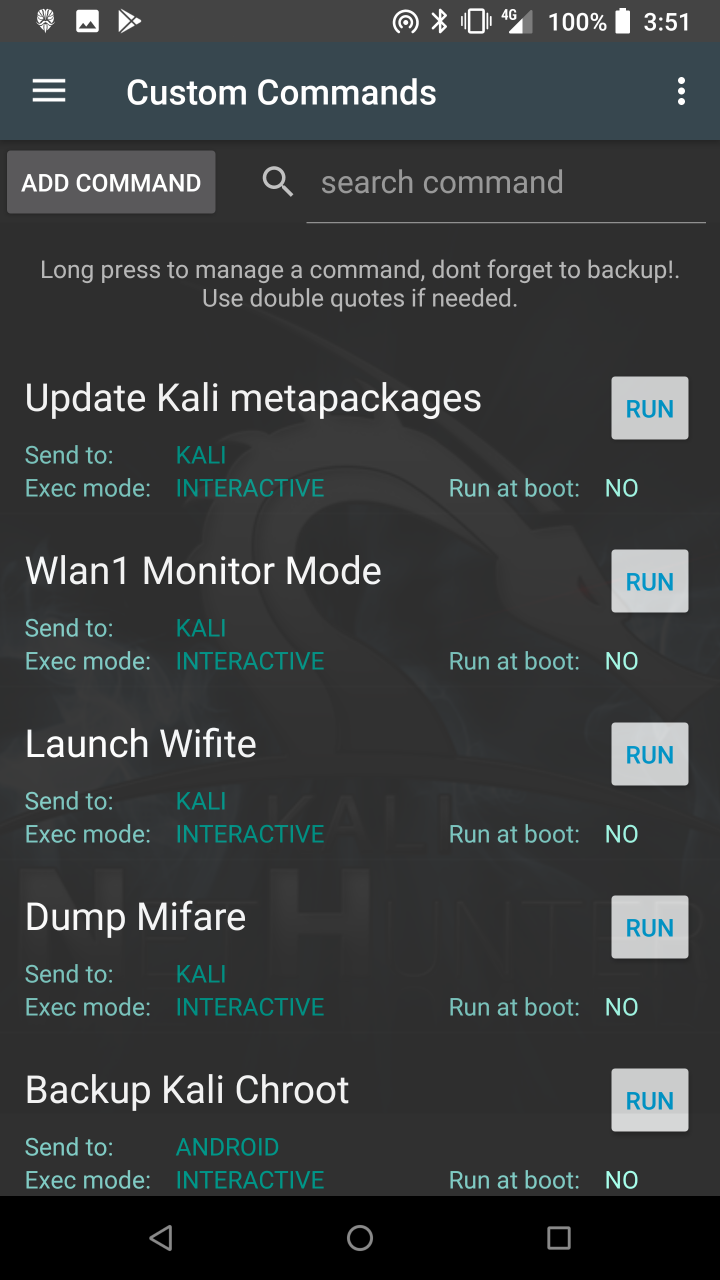This screenshot has height=1280, width=720.
Task: Run Update Kali metapackages command
Action: click(x=649, y=409)
